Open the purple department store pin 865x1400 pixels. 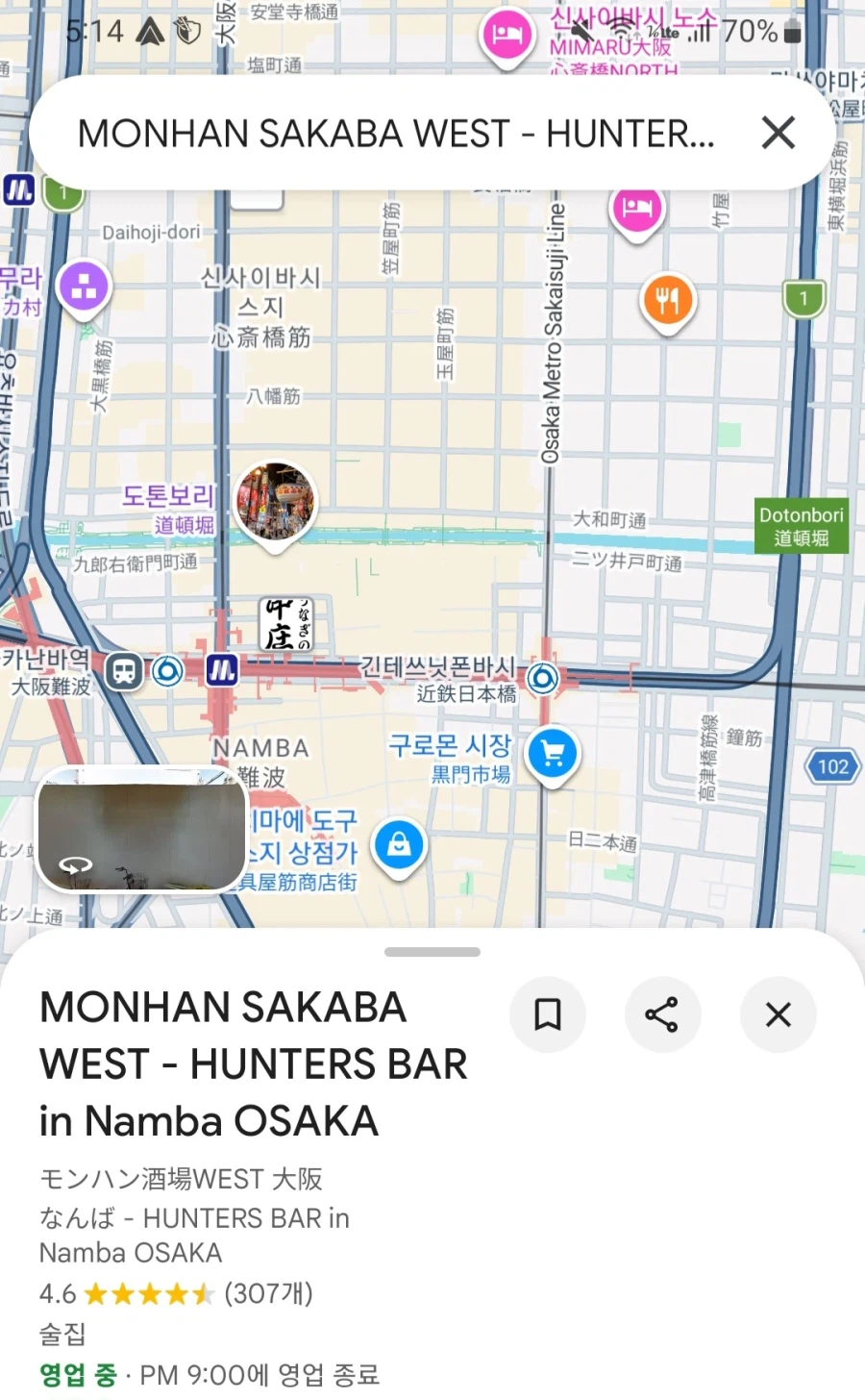coord(85,287)
